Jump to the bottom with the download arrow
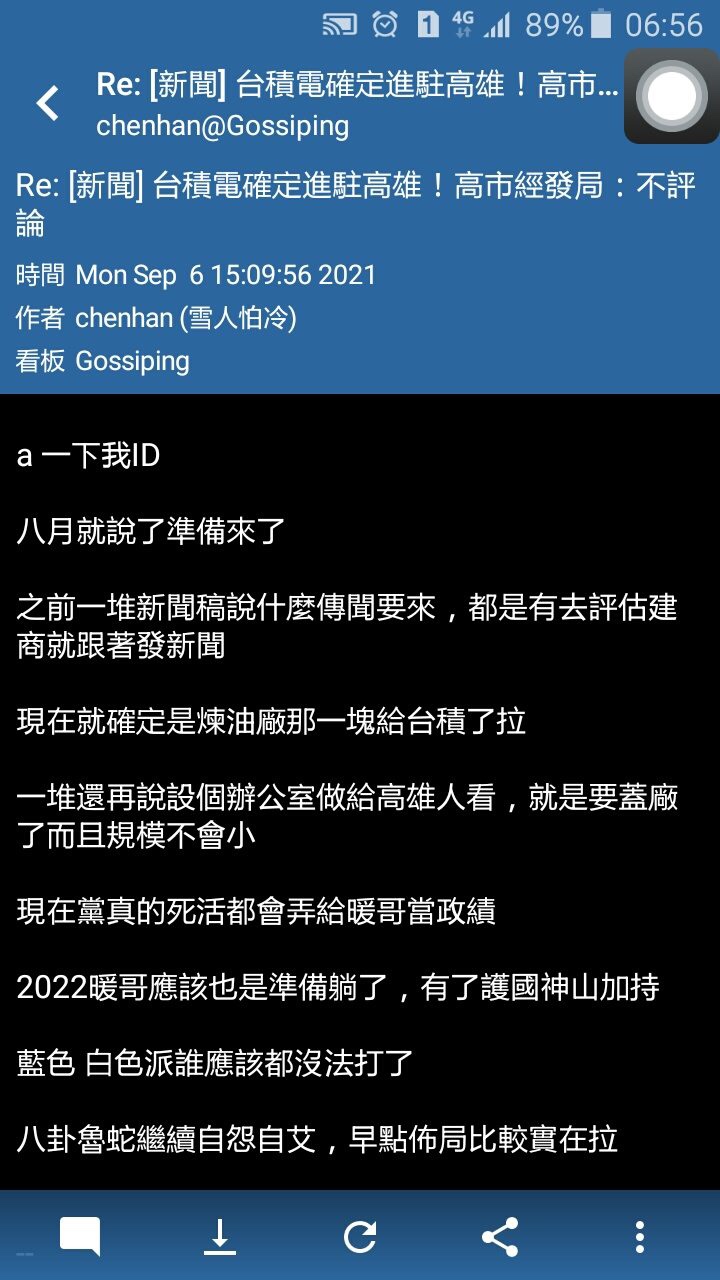The height and width of the screenshot is (1280, 720). [x=219, y=1237]
